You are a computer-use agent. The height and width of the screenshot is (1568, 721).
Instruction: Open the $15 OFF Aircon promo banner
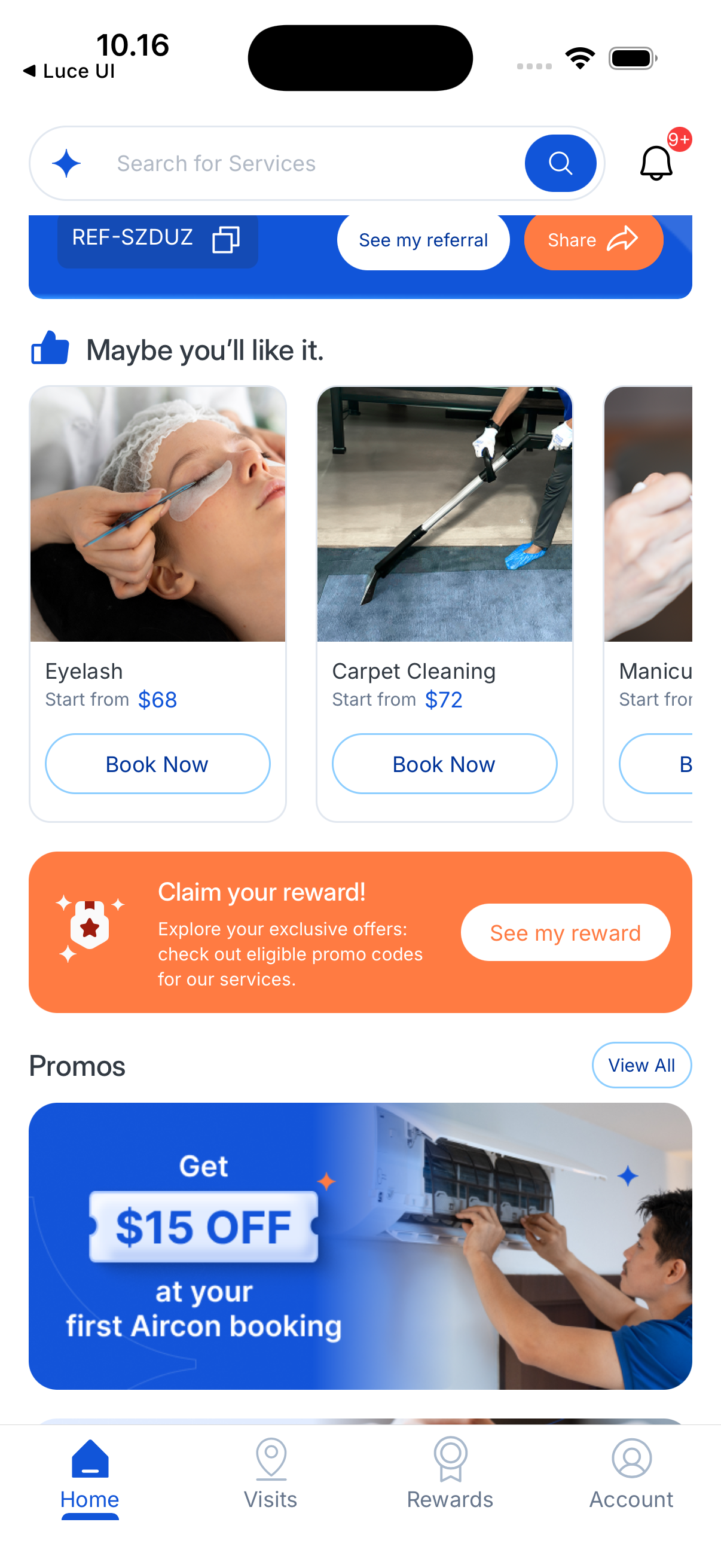point(360,1246)
